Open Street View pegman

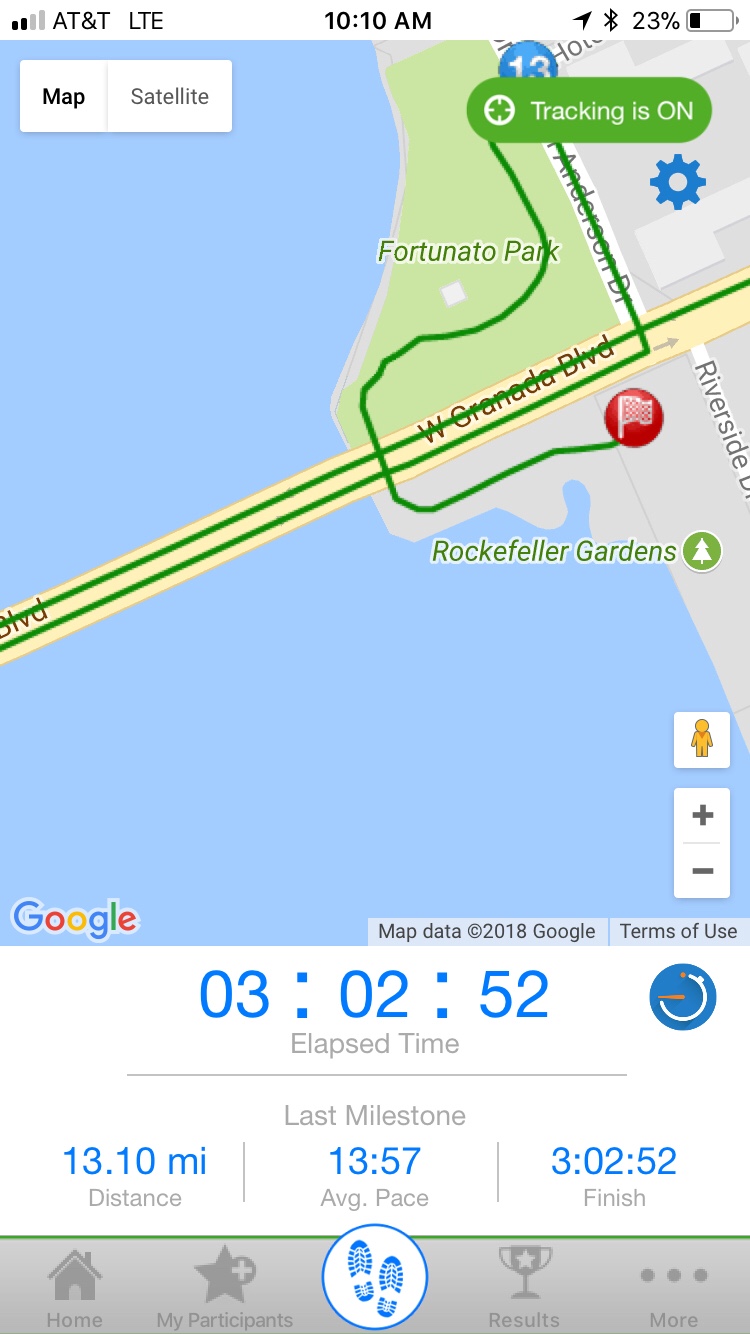[x=702, y=740]
